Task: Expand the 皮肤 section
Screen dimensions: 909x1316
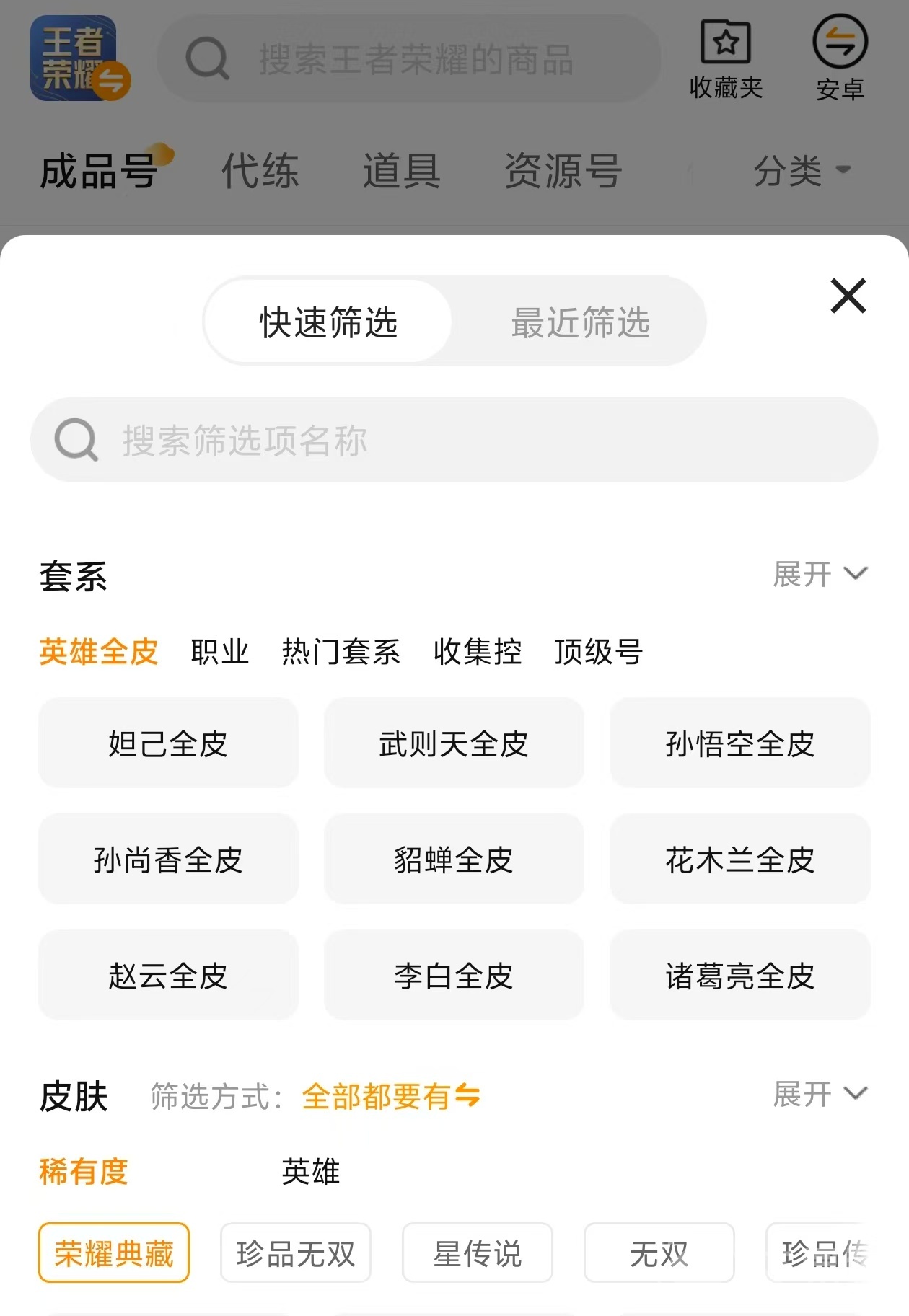Action: (820, 1094)
